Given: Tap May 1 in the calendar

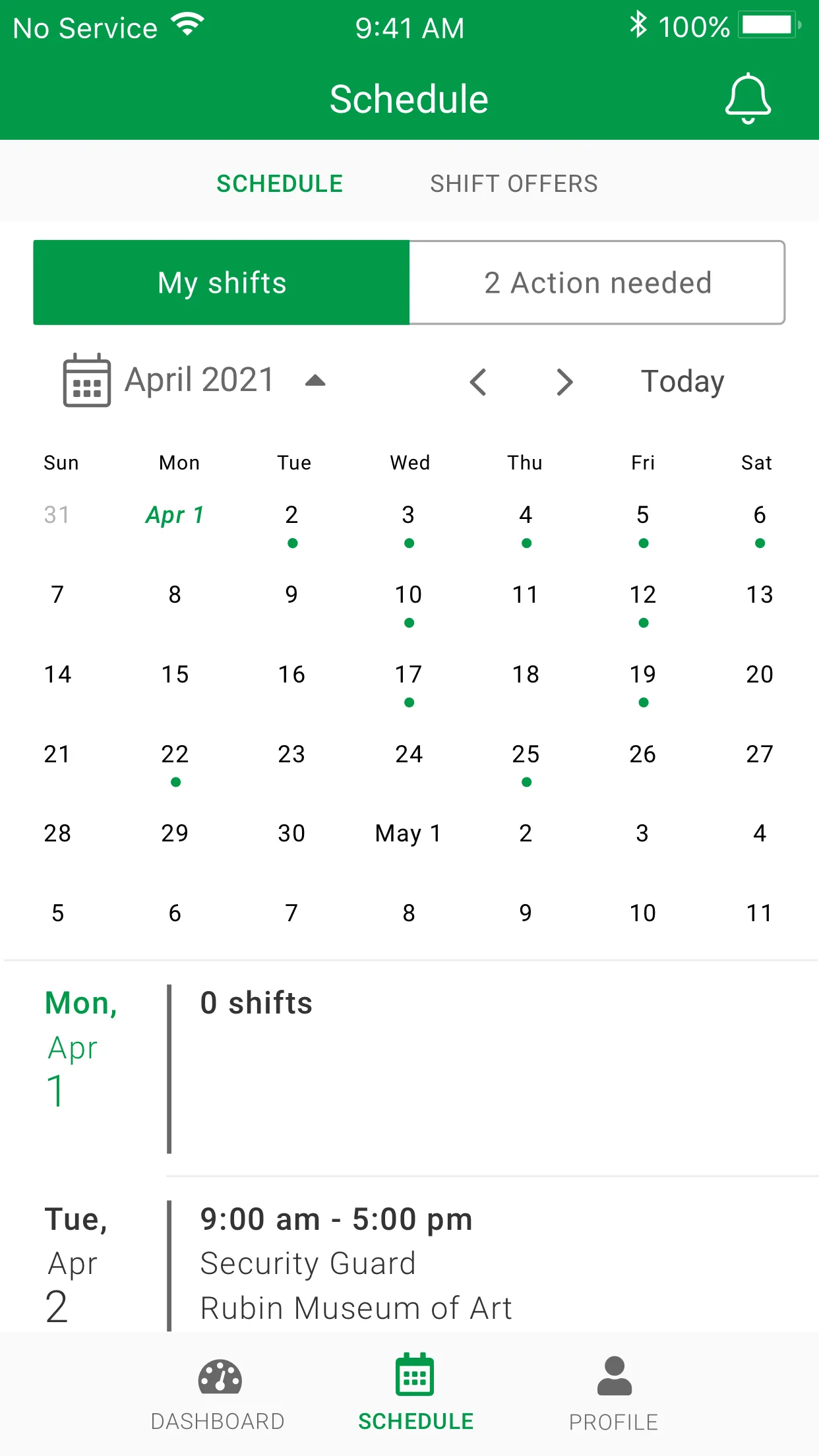Looking at the screenshot, I should [x=409, y=834].
